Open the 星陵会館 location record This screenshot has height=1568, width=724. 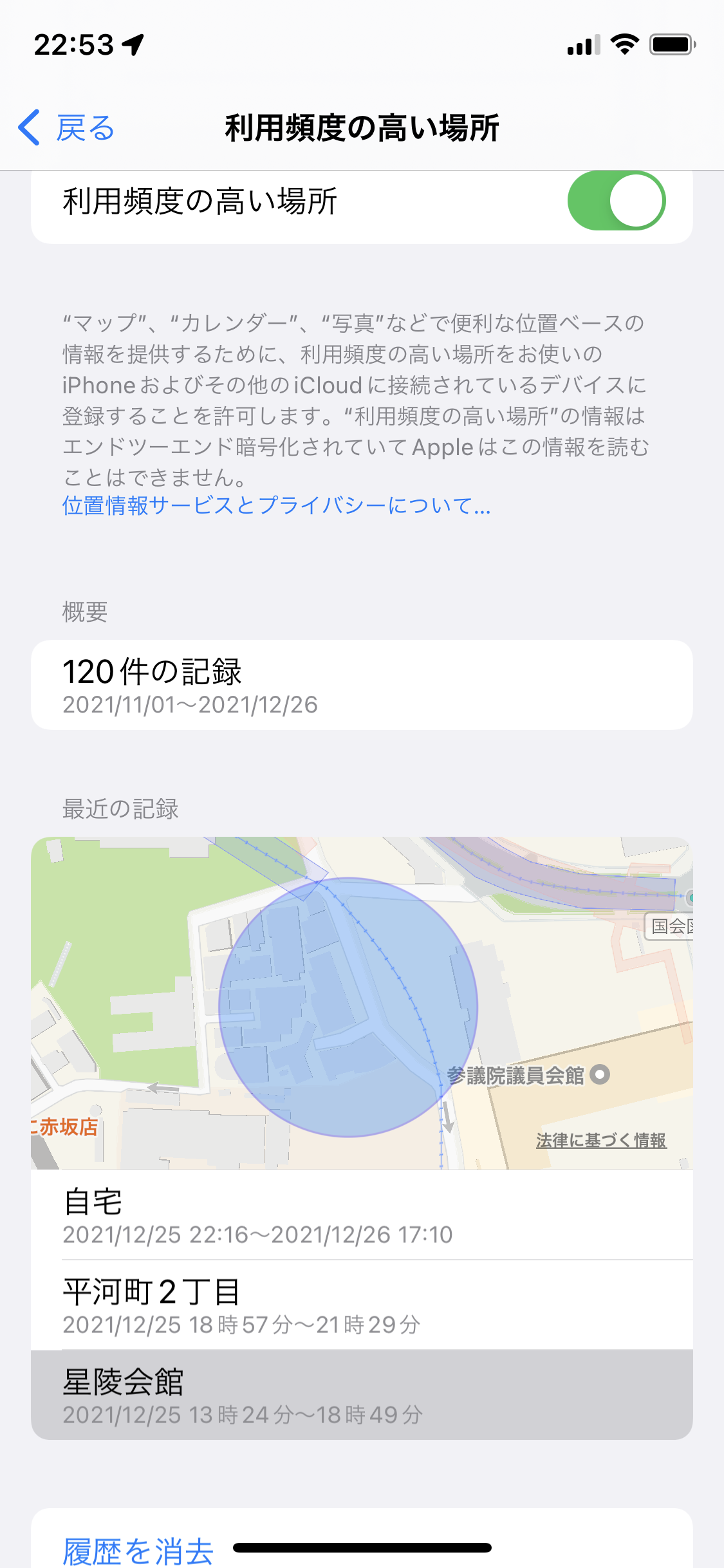coord(362,1395)
